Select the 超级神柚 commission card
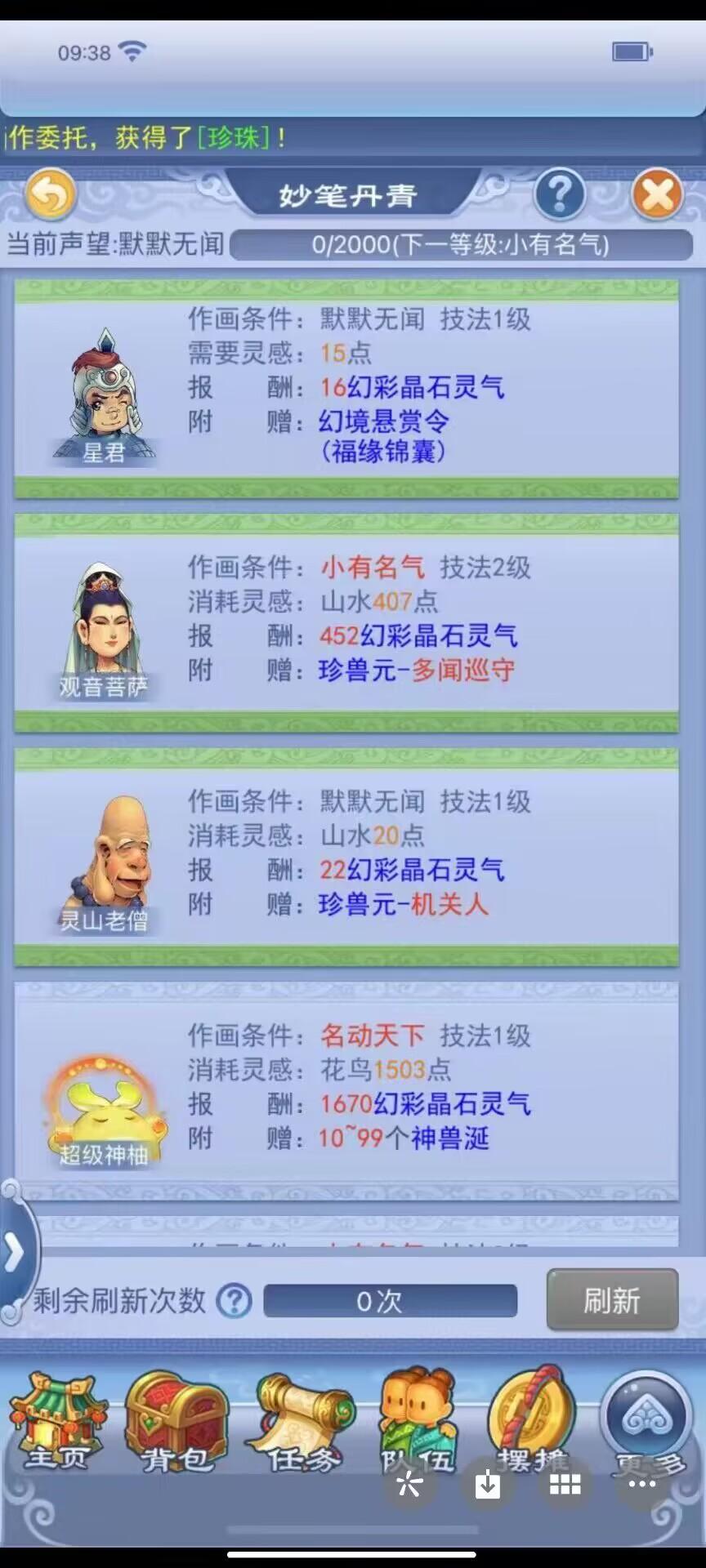 pyautogui.click(x=346, y=1090)
